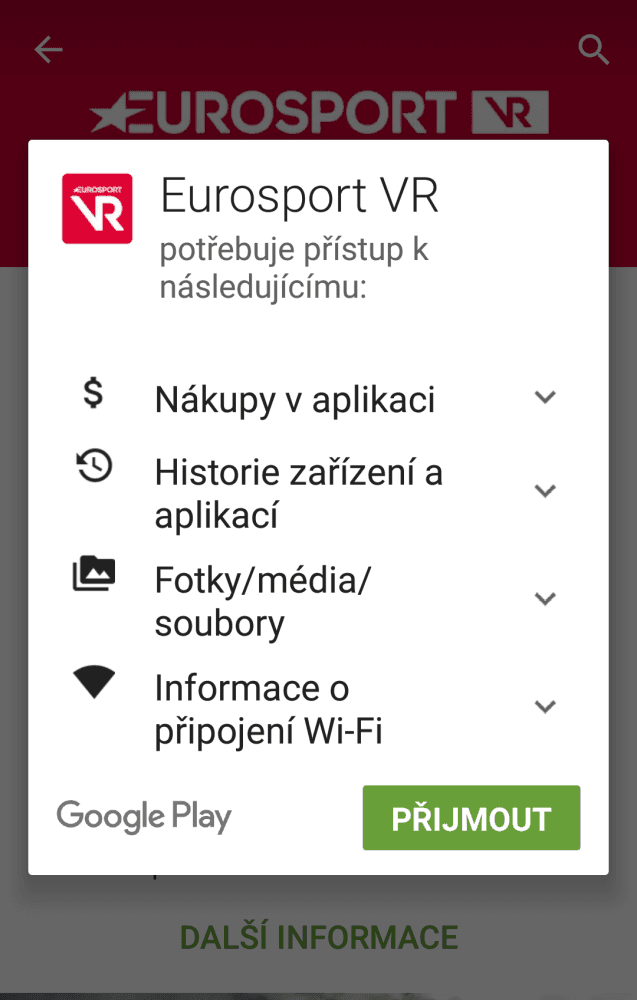Image resolution: width=637 pixels, height=1000 pixels.
Task: Expand Nákupy v aplikaci permission
Action: point(544,398)
